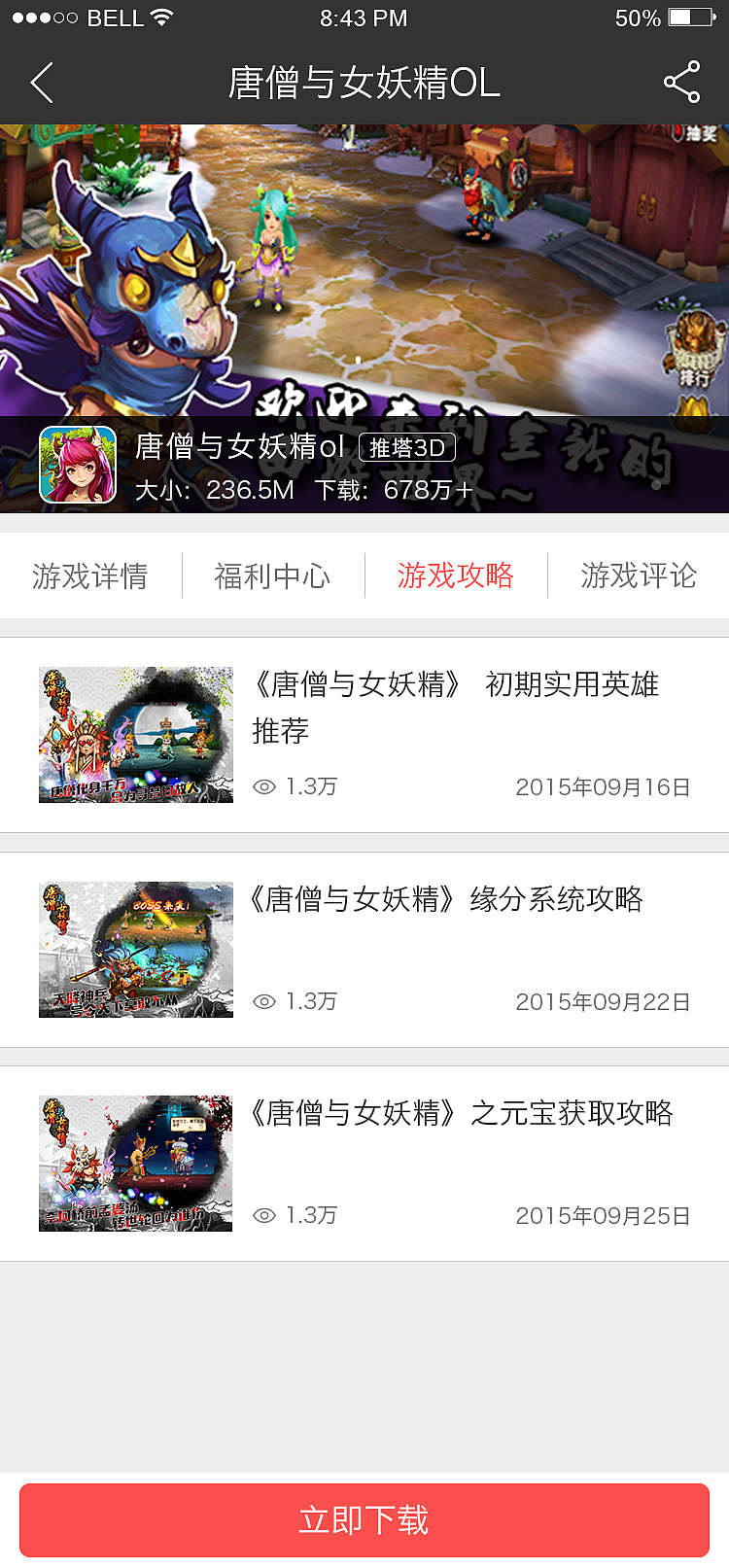Select the 游戏攻略 tab
This screenshot has width=729, height=1568.
pos(455,575)
